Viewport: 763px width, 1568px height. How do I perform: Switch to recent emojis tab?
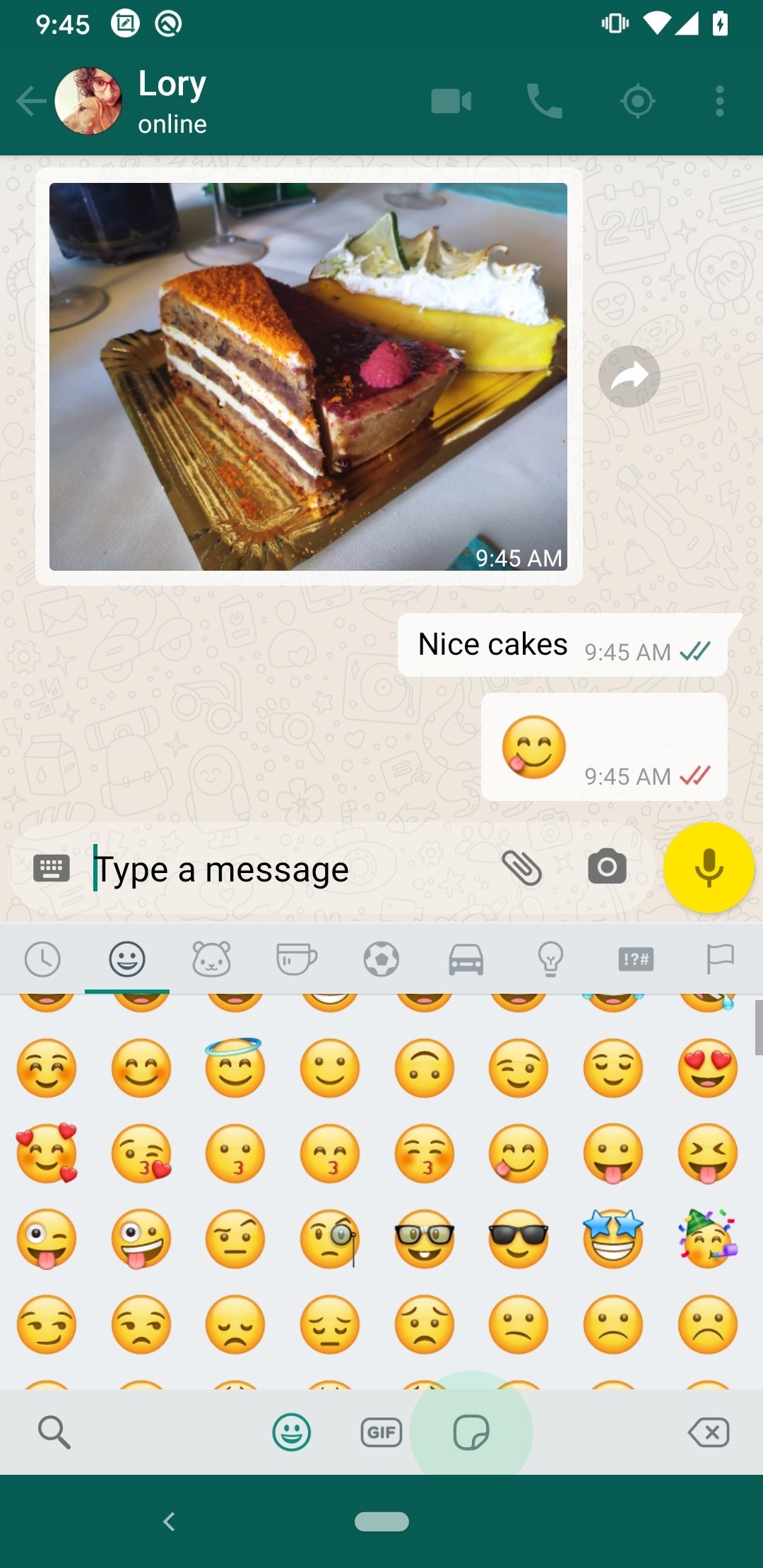coord(42,959)
